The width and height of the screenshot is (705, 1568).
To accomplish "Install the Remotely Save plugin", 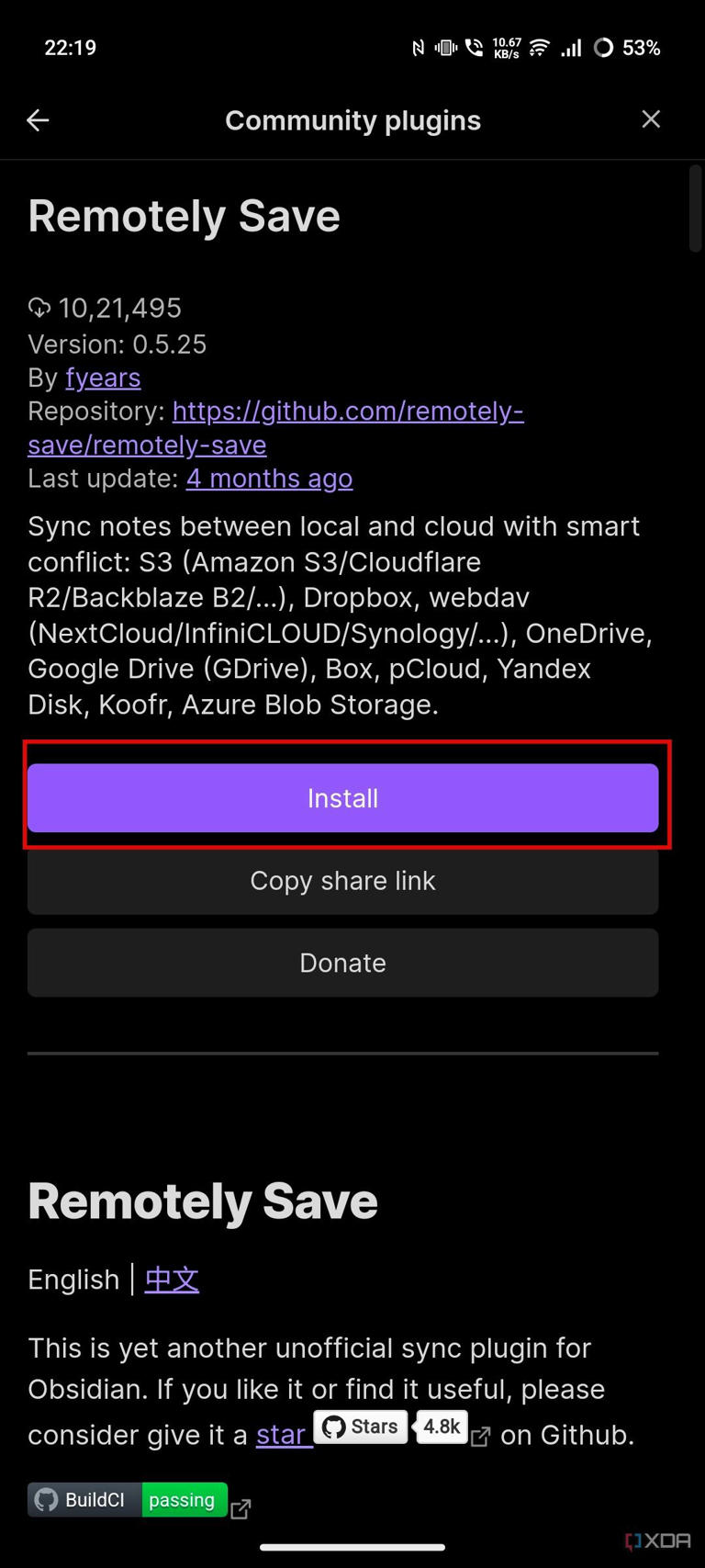I will click(x=342, y=797).
